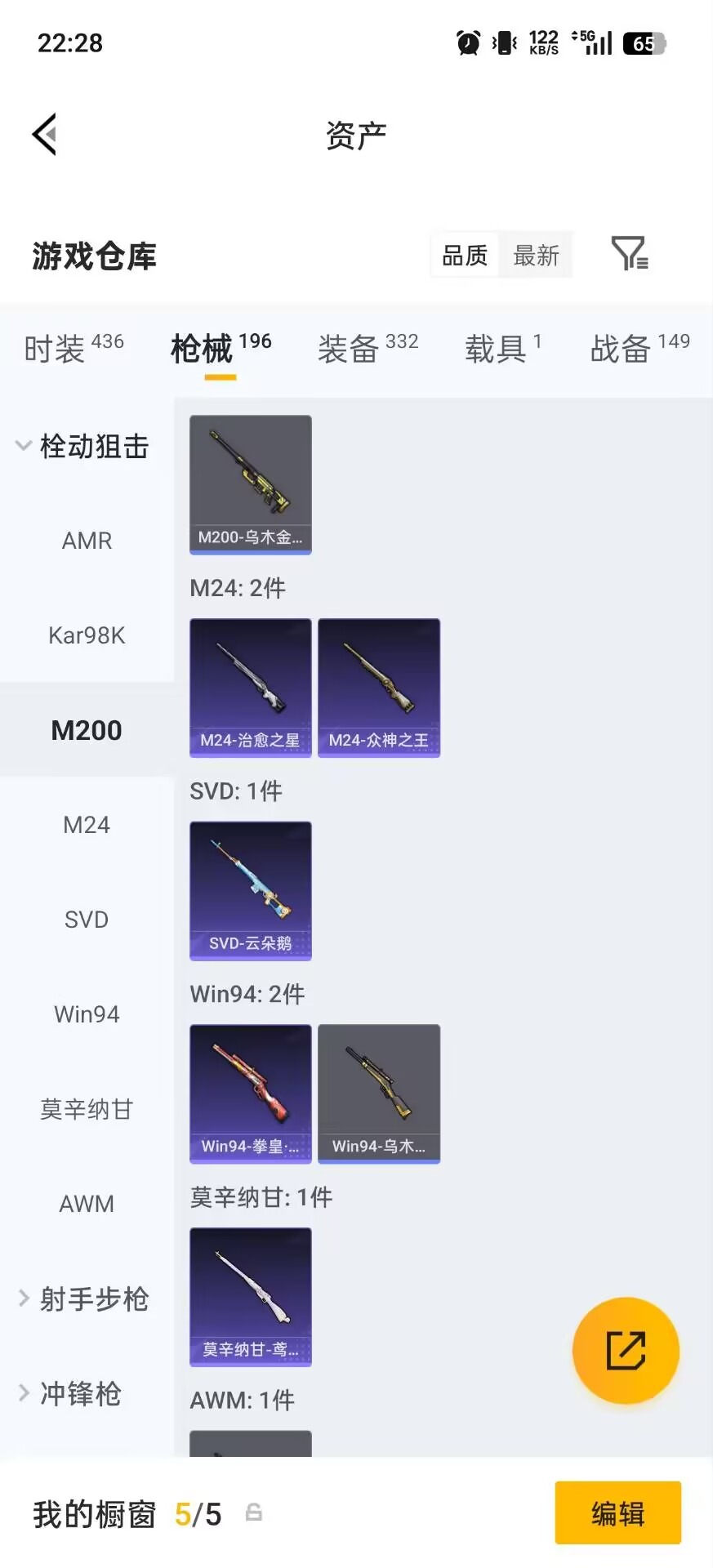View the SVD-云朵鹅 skin

tap(250, 891)
